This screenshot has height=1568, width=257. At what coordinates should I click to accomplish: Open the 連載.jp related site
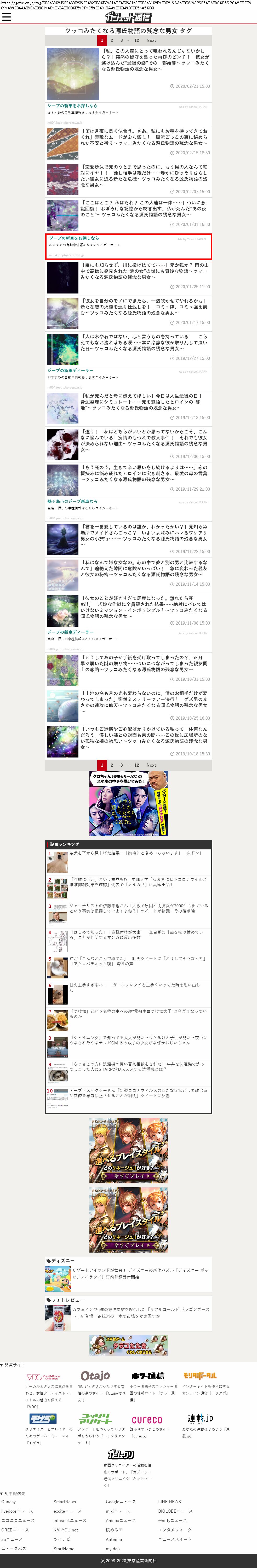pyautogui.click(x=200, y=1418)
